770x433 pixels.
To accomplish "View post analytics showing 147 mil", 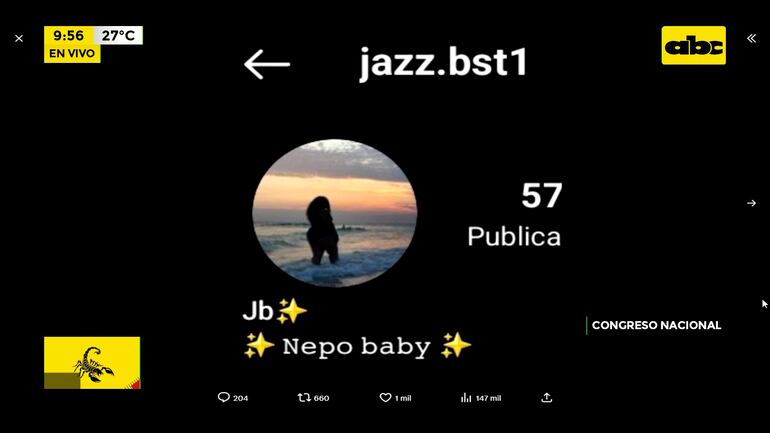I will pyautogui.click(x=466, y=398).
